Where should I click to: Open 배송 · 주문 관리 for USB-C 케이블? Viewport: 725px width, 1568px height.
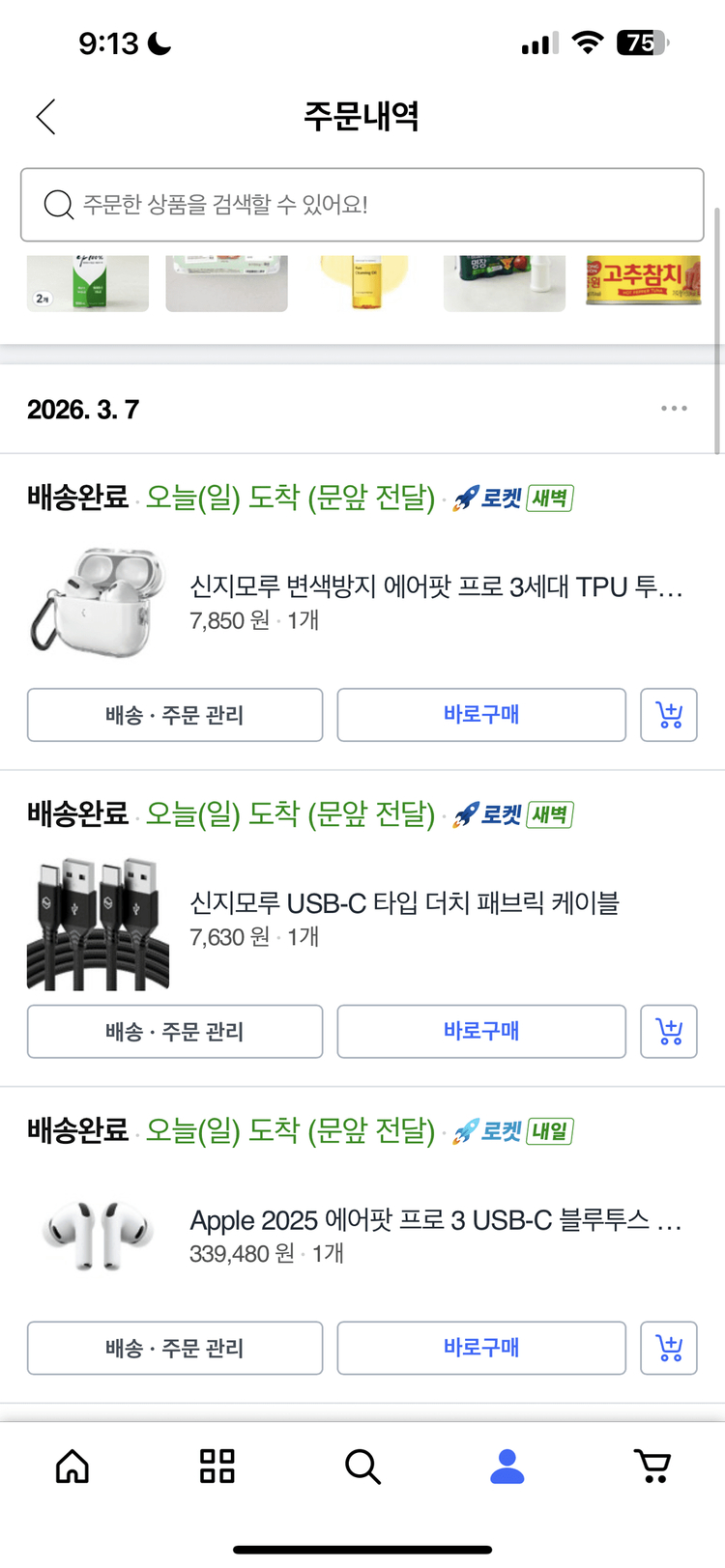(x=175, y=1032)
